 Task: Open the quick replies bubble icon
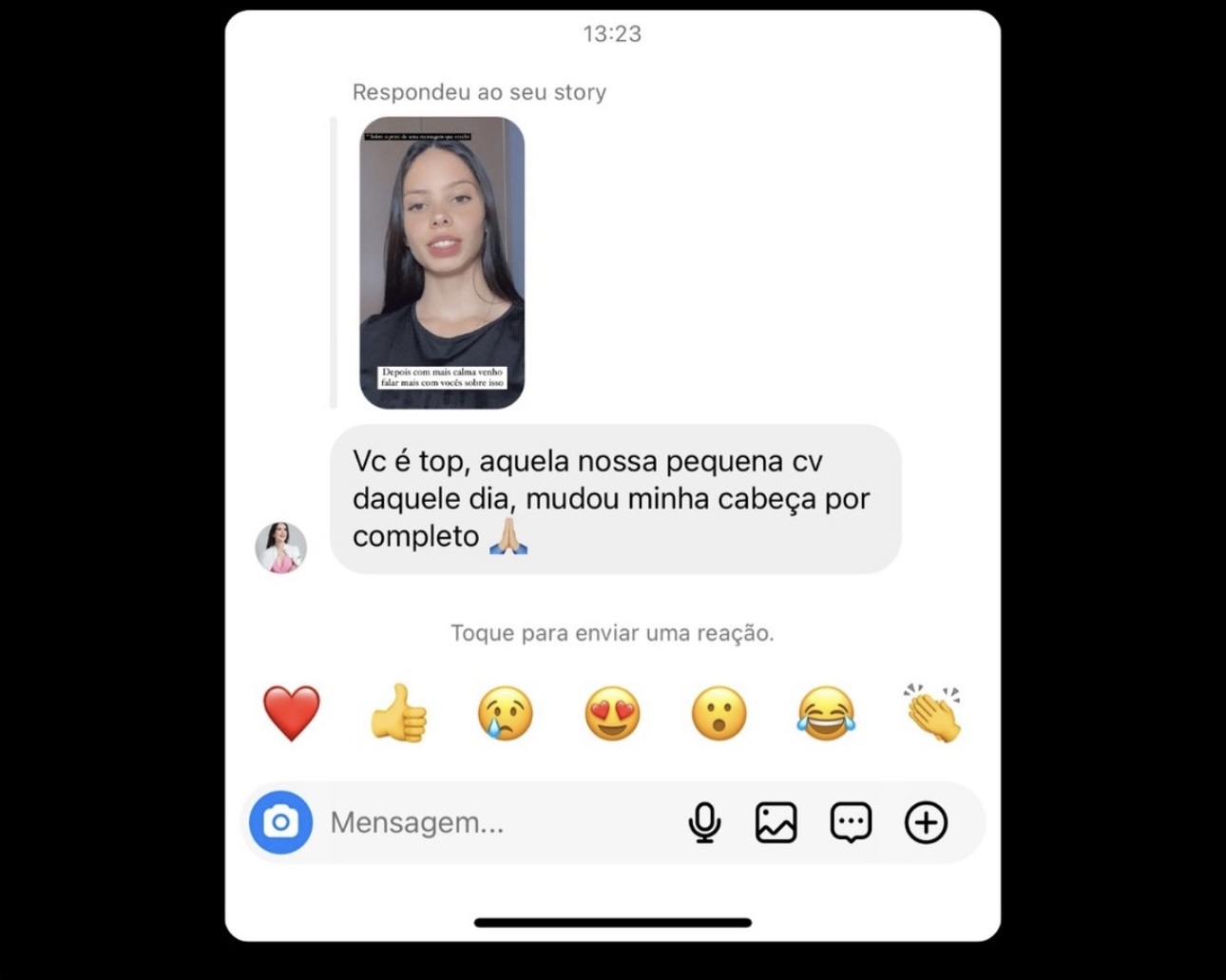851,822
